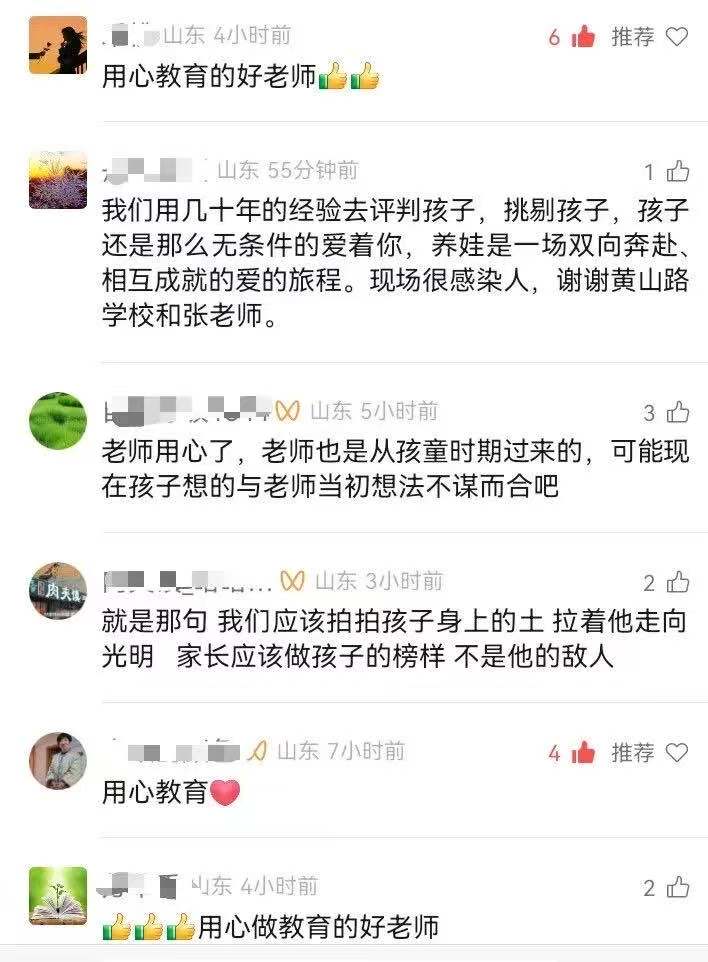This screenshot has height=962, width=708.
Task: Open the avatar beside the '就是那句' comment
Action: tap(57, 591)
